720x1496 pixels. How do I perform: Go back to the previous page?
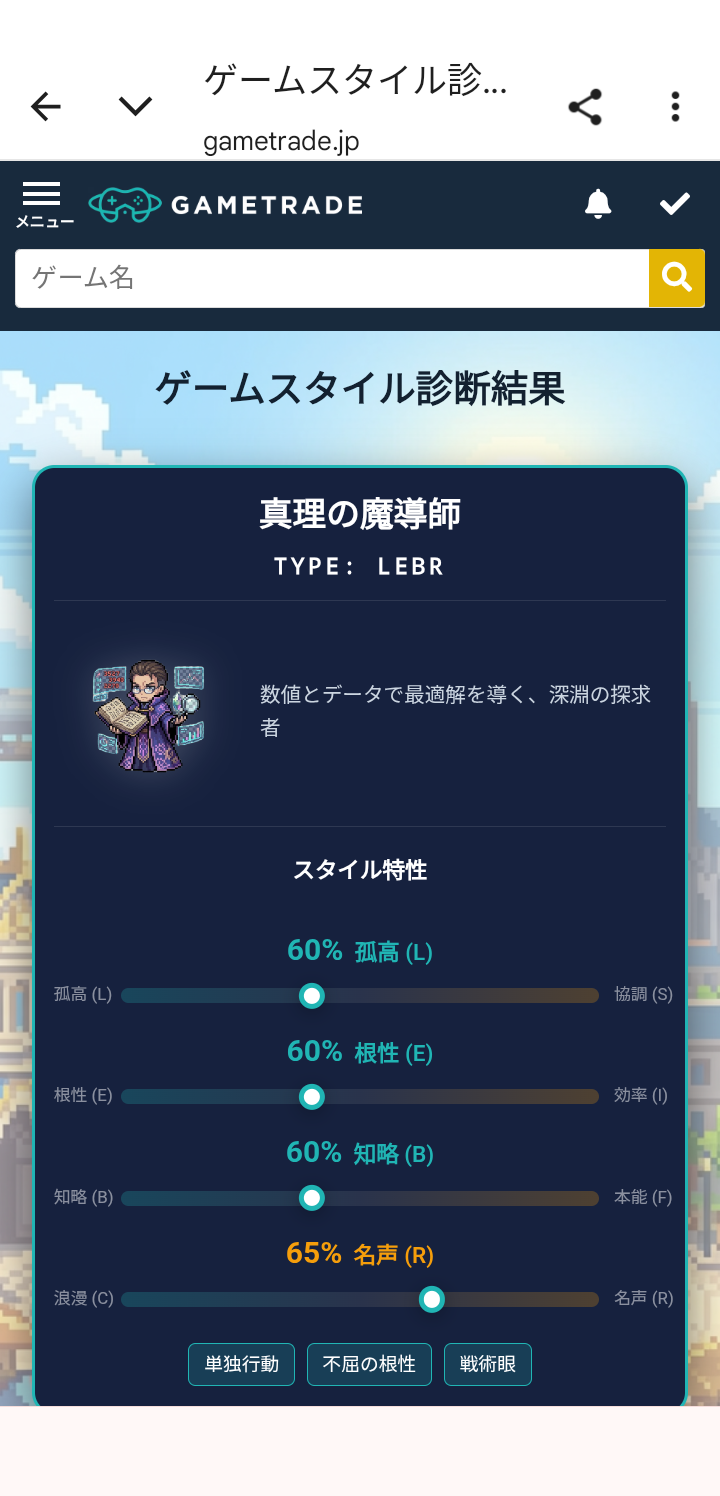[x=46, y=106]
